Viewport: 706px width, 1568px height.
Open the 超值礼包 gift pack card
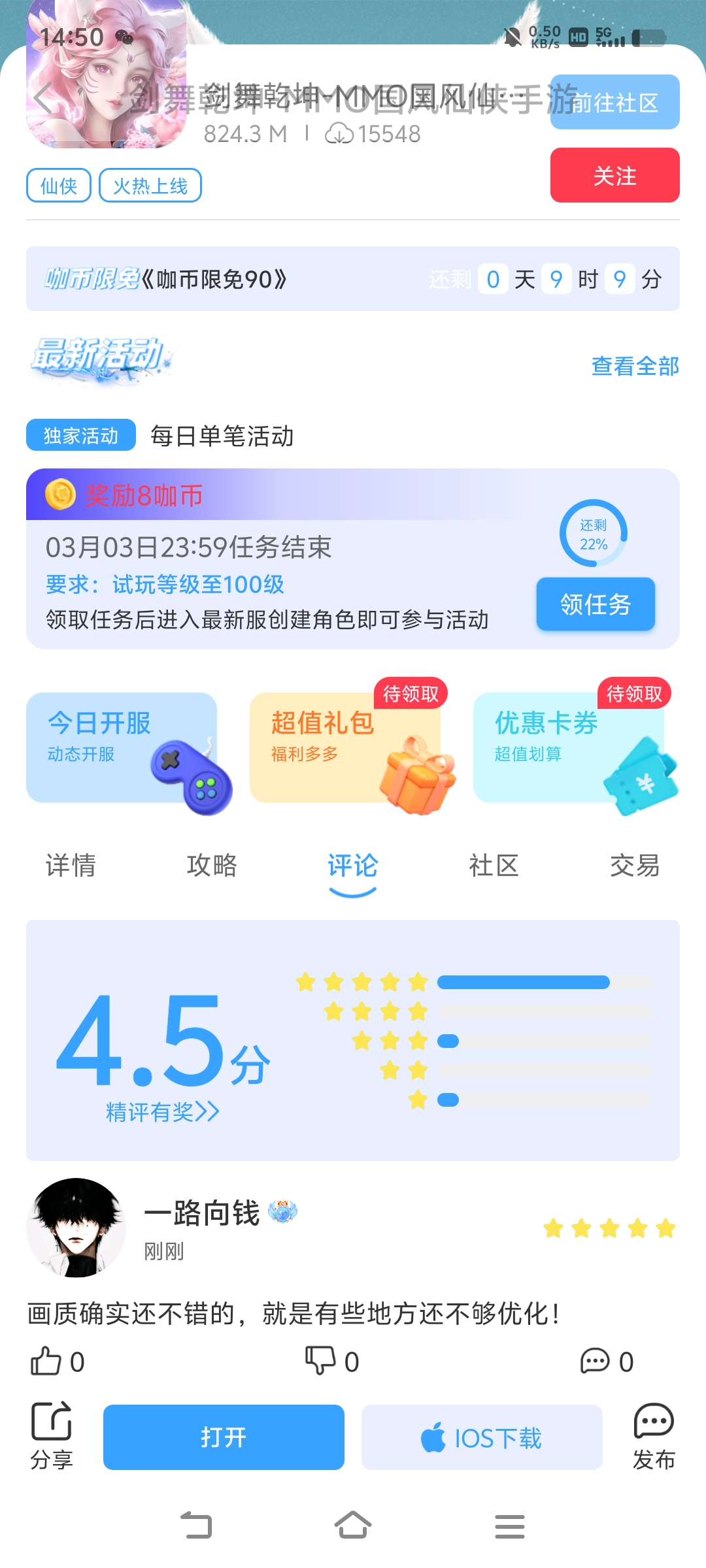(x=345, y=747)
